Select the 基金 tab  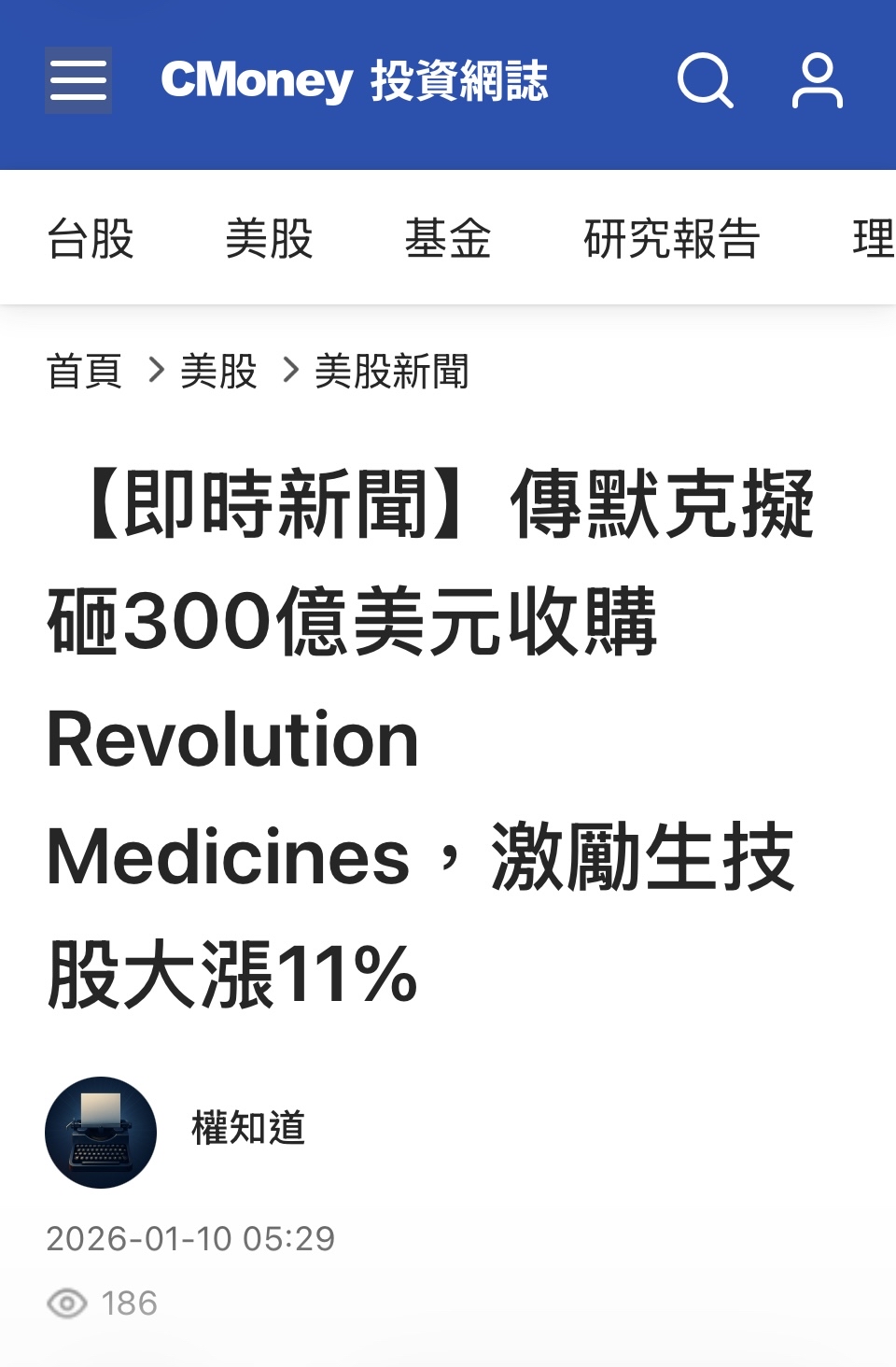pyautogui.click(x=448, y=238)
